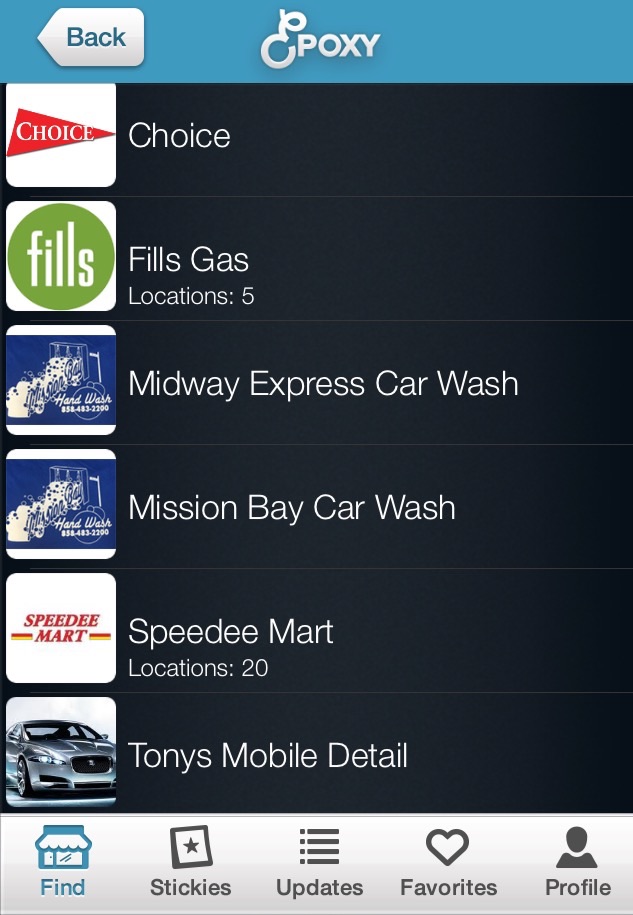Go back using the Back button
The width and height of the screenshot is (633, 915).
(x=92, y=38)
